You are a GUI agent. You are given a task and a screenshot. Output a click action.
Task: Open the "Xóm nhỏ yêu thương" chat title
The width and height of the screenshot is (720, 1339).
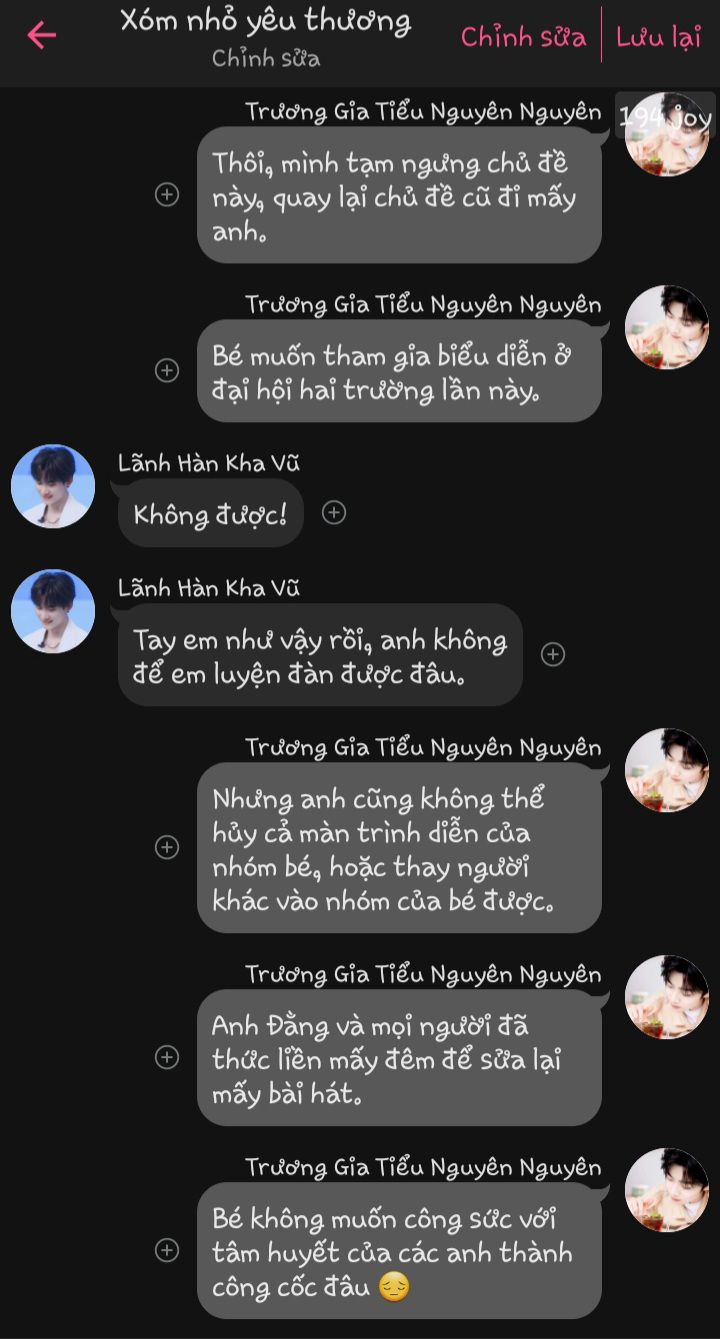tap(266, 22)
